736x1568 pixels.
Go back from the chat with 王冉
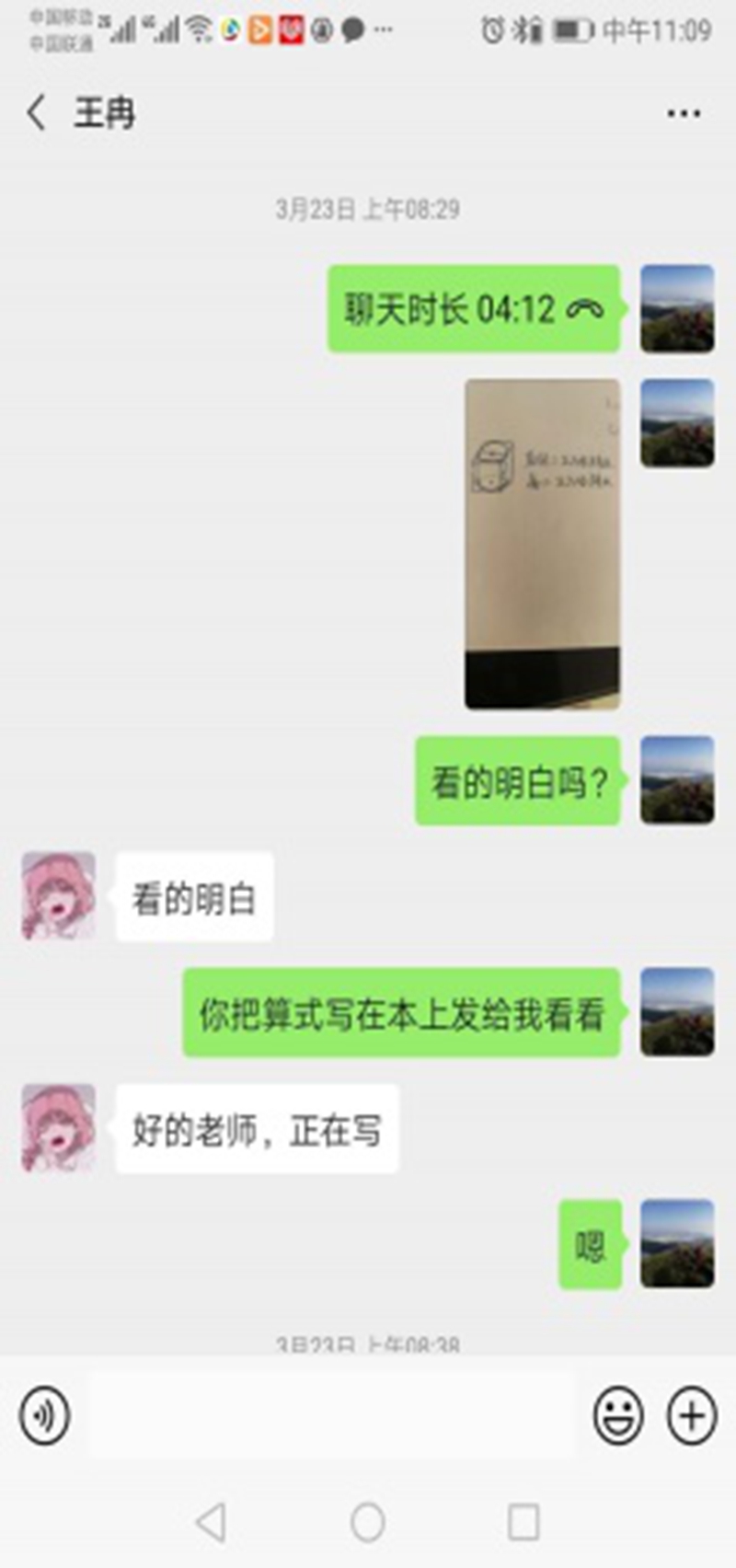(37, 113)
